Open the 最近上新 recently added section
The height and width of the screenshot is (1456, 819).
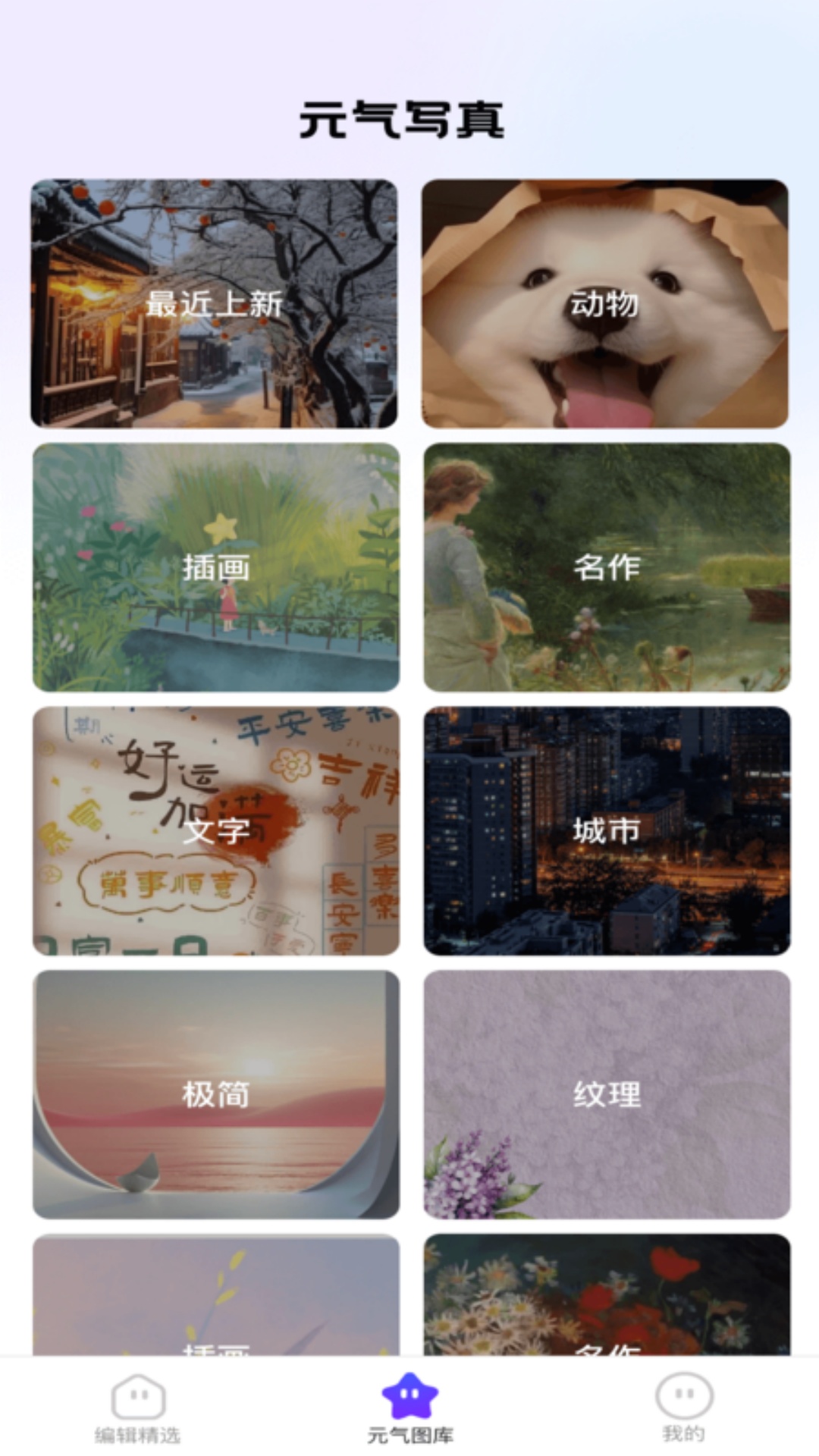click(215, 303)
